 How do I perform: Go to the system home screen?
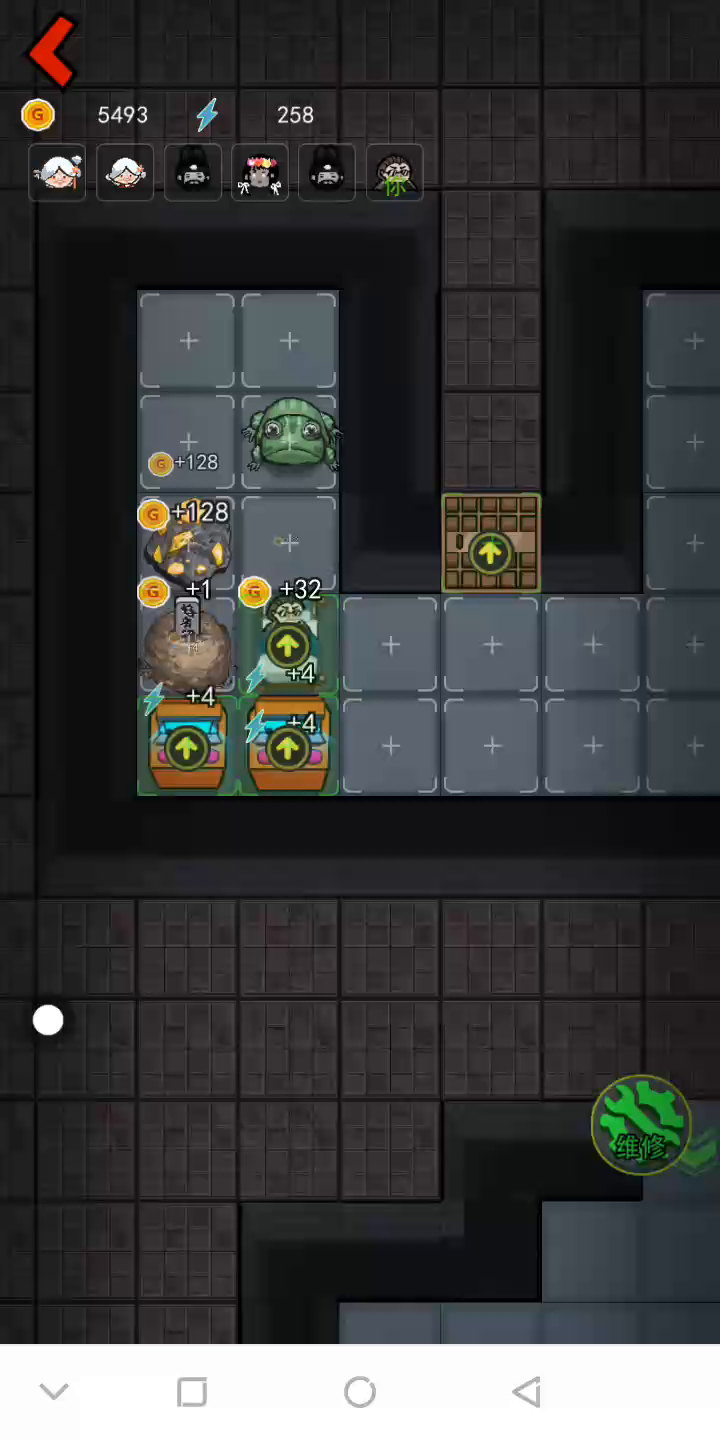tap(360, 1392)
